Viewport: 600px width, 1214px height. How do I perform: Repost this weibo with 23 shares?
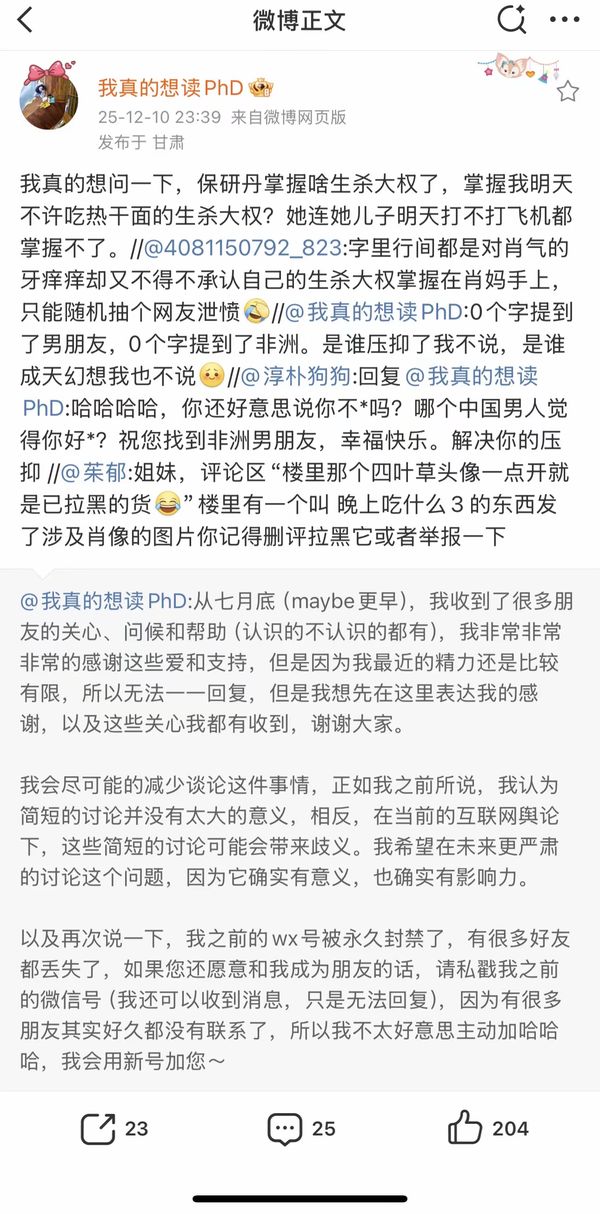coord(113,1129)
